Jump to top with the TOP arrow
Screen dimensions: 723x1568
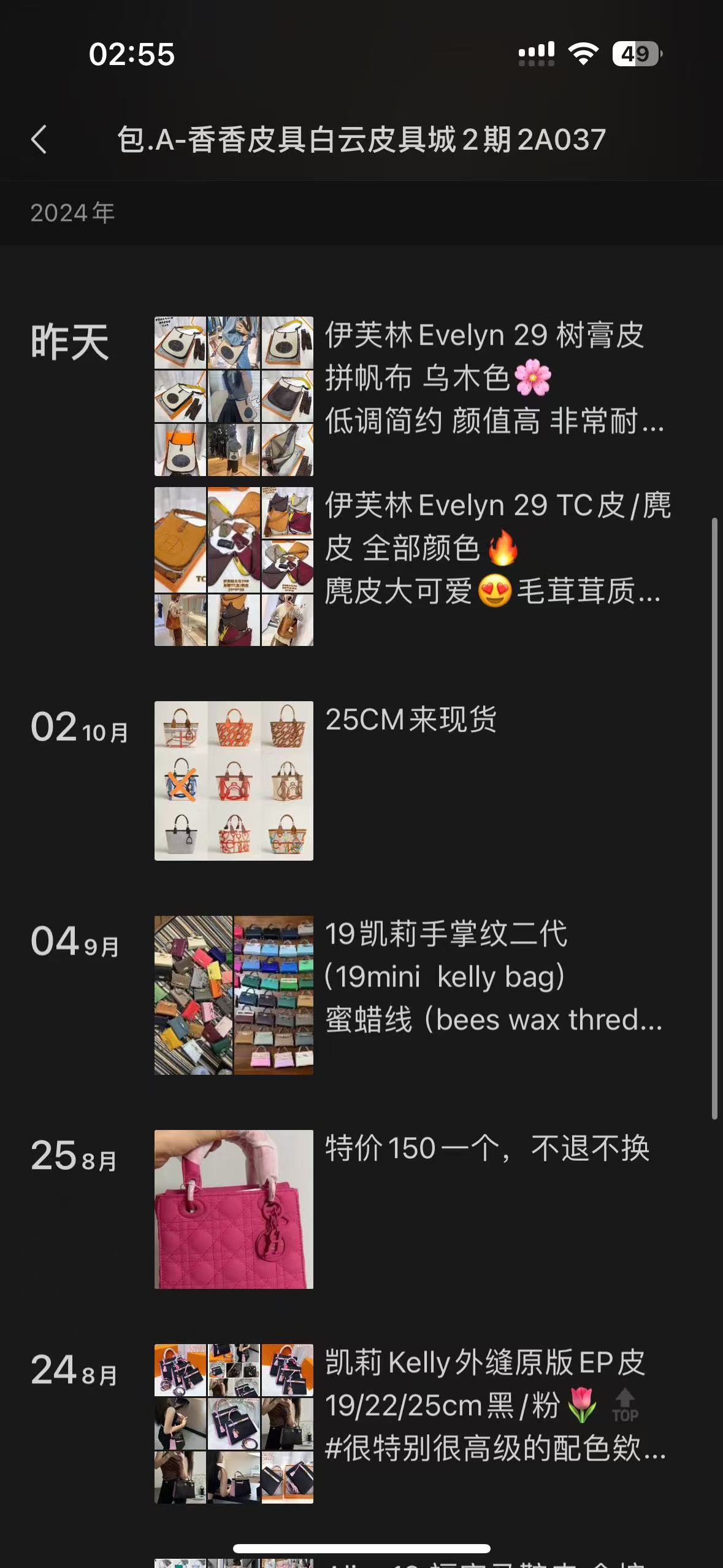coord(625,1405)
